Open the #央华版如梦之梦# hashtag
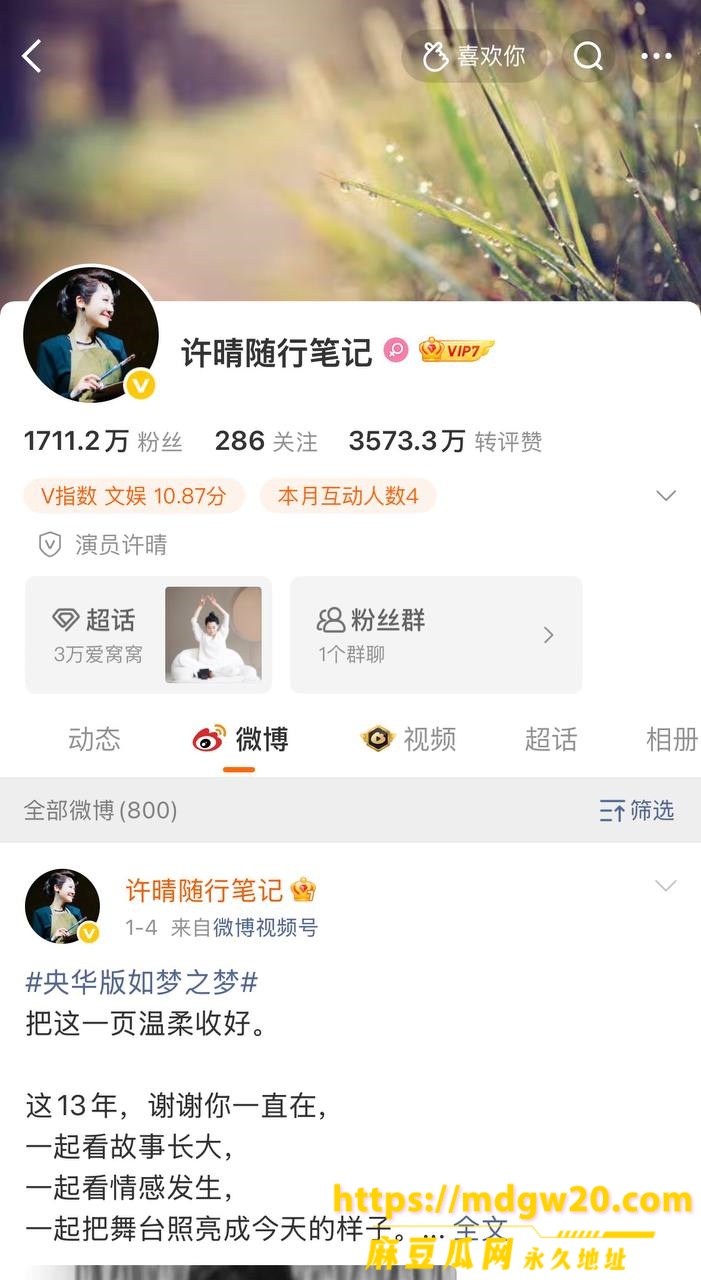This screenshot has width=701, height=1280. (x=141, y=982)
